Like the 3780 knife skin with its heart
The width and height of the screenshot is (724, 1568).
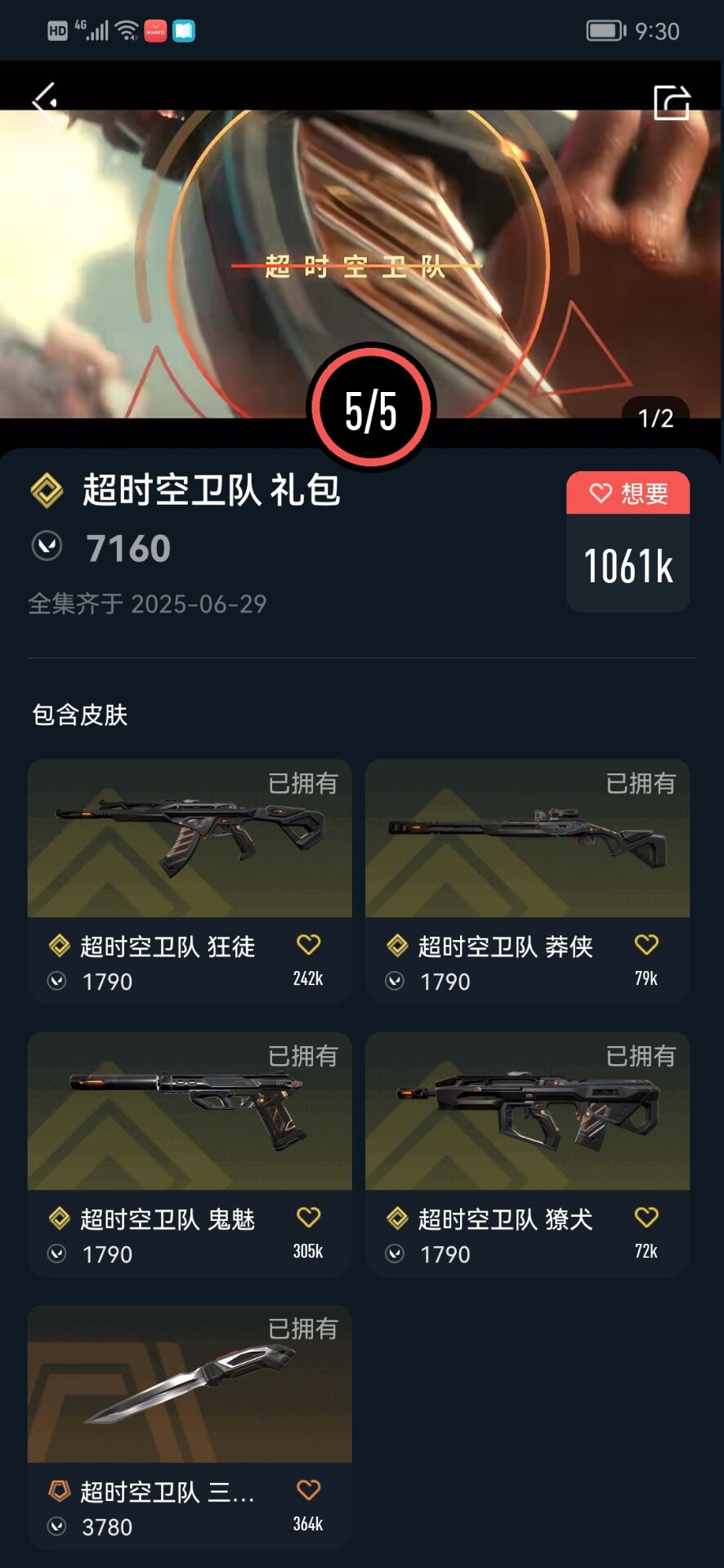coord(308,1490)
